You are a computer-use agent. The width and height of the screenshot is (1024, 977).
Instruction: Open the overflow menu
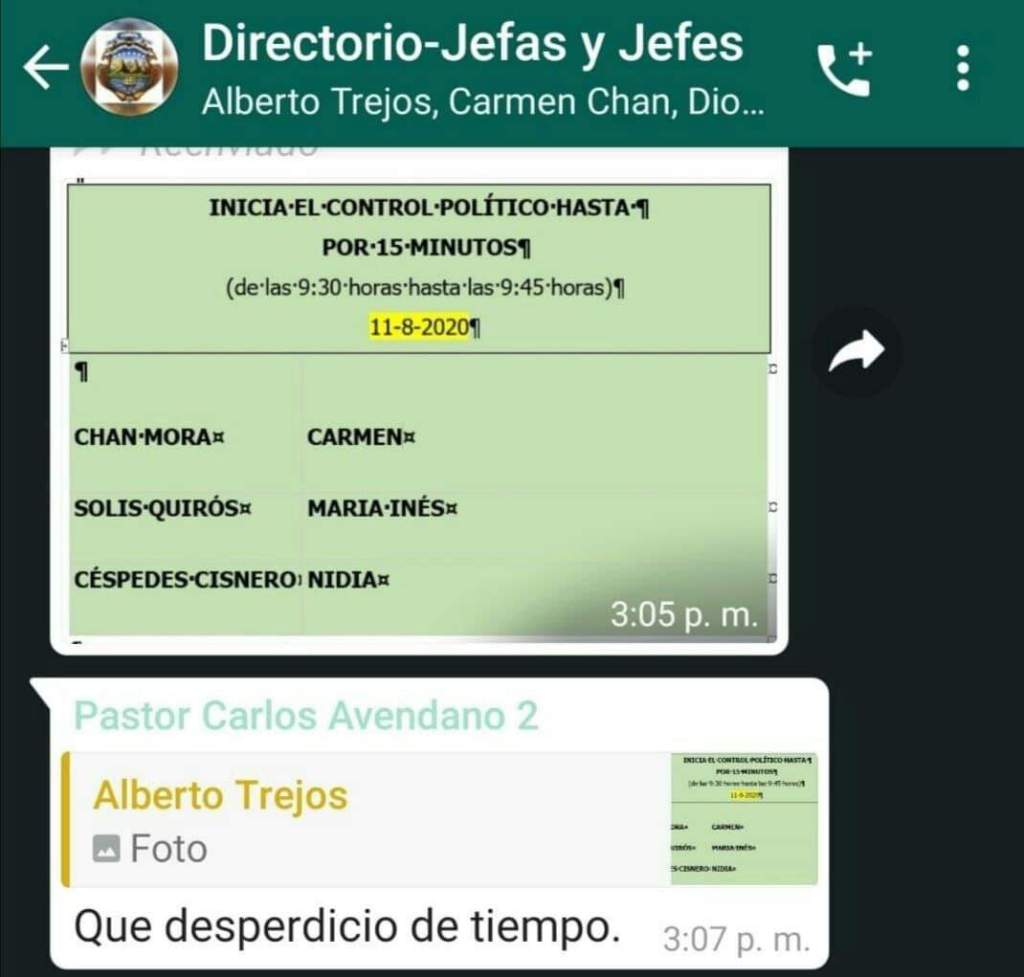pos(962,68)
